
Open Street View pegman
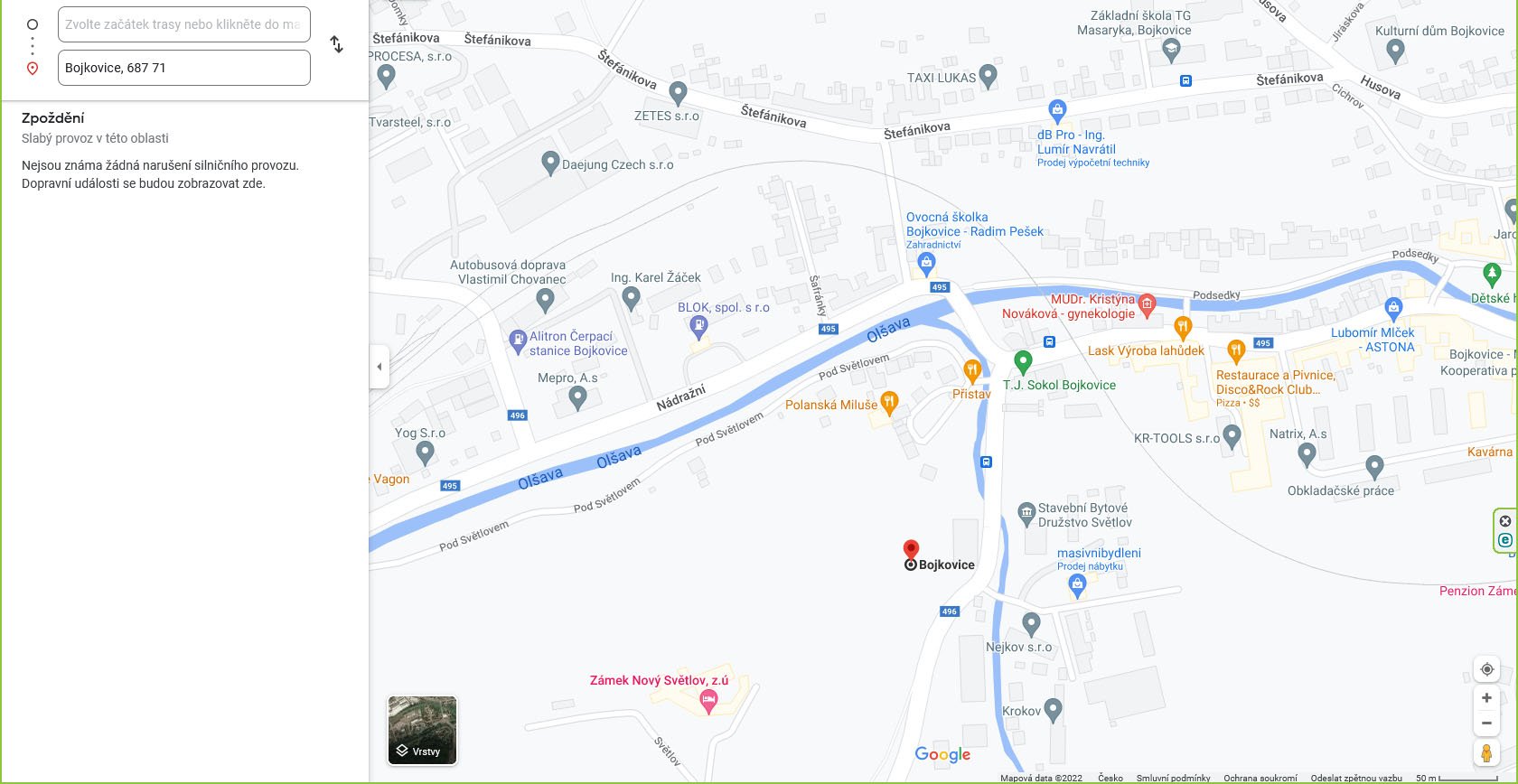point(1486,753)
